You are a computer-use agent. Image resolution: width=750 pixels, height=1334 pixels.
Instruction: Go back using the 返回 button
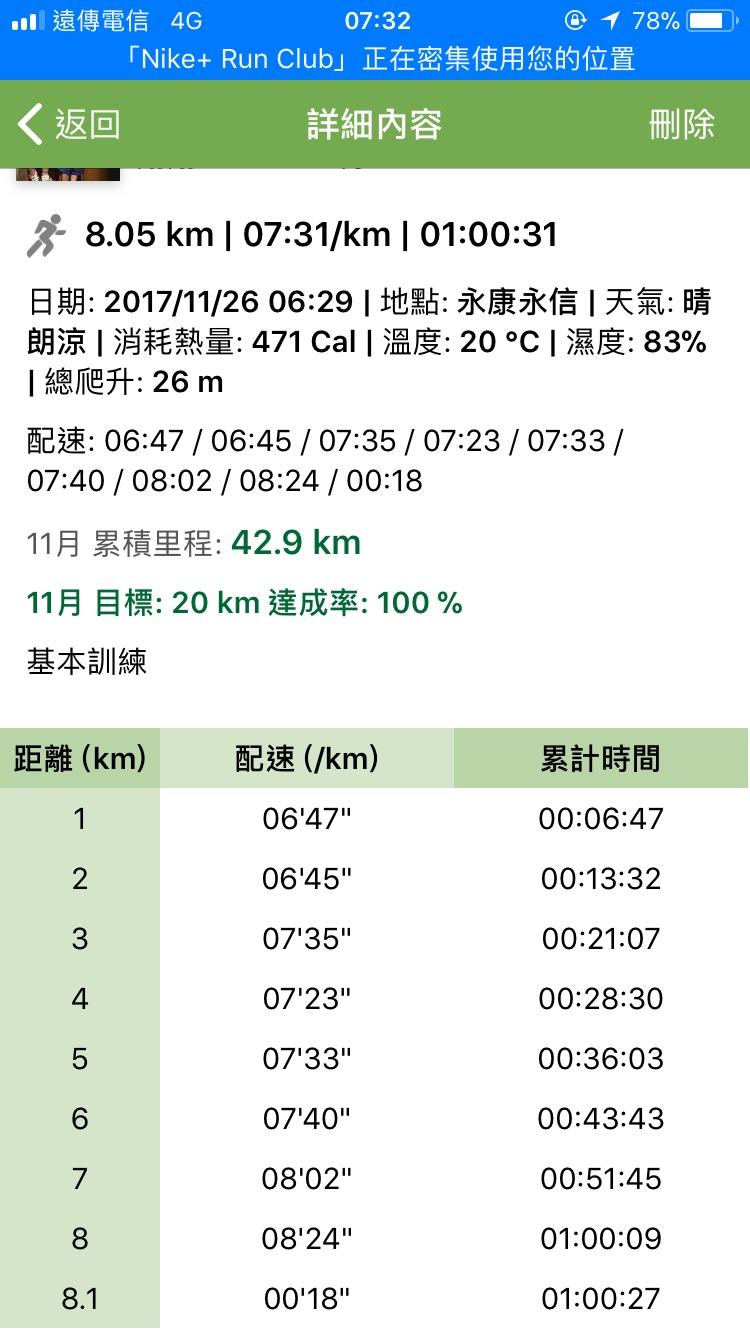tap(70, 125)
